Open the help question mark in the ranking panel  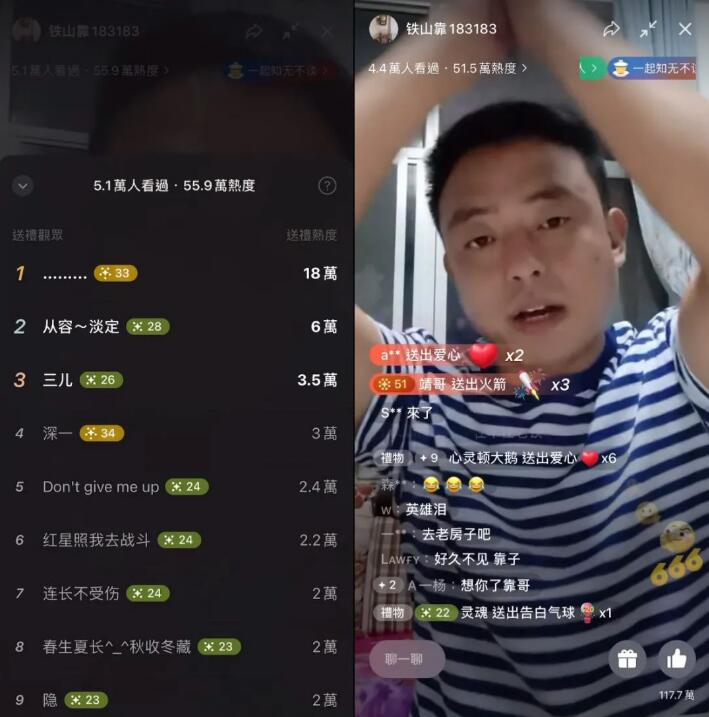coord(327,186)
